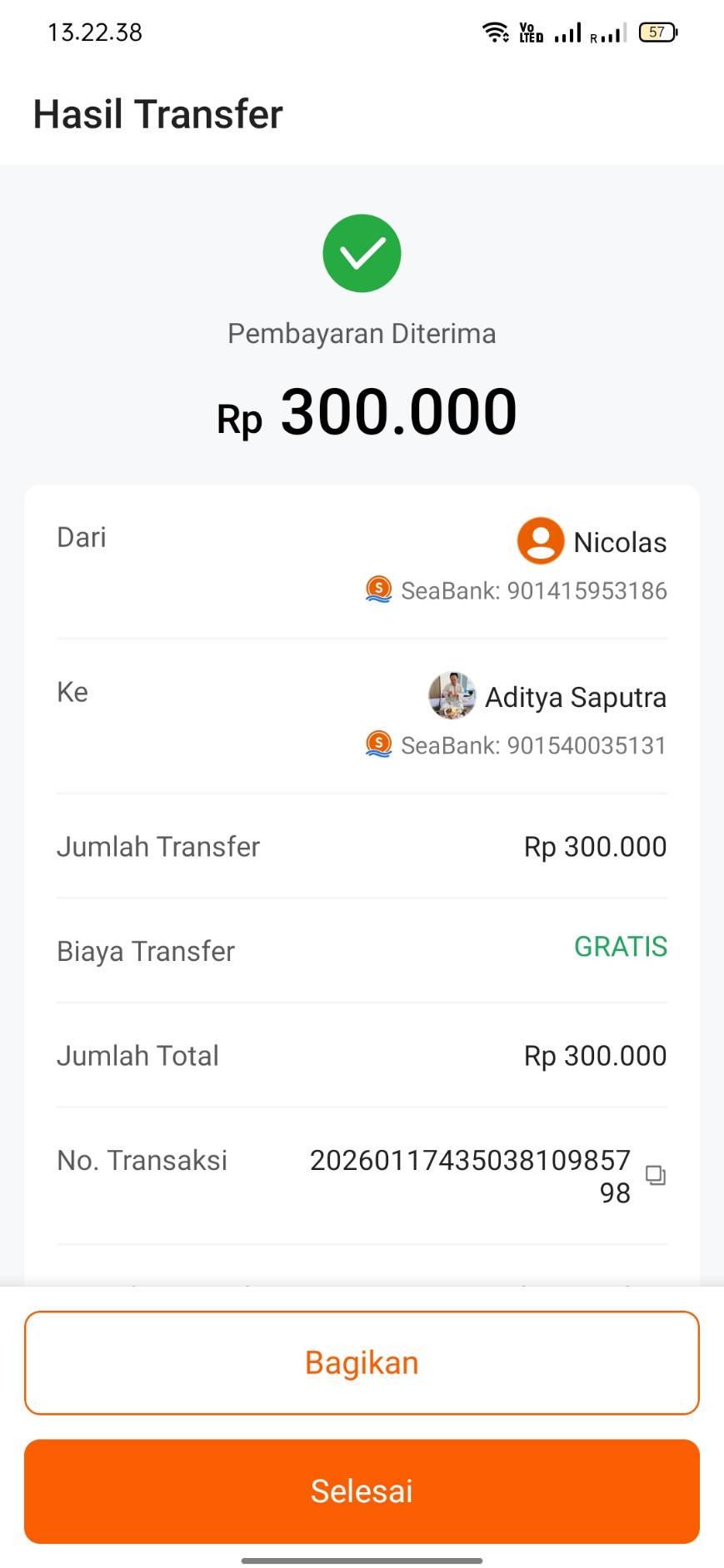Finish with the Selesai button
The width and height of the screenshot is (724, 1568).
(362, 1491)
